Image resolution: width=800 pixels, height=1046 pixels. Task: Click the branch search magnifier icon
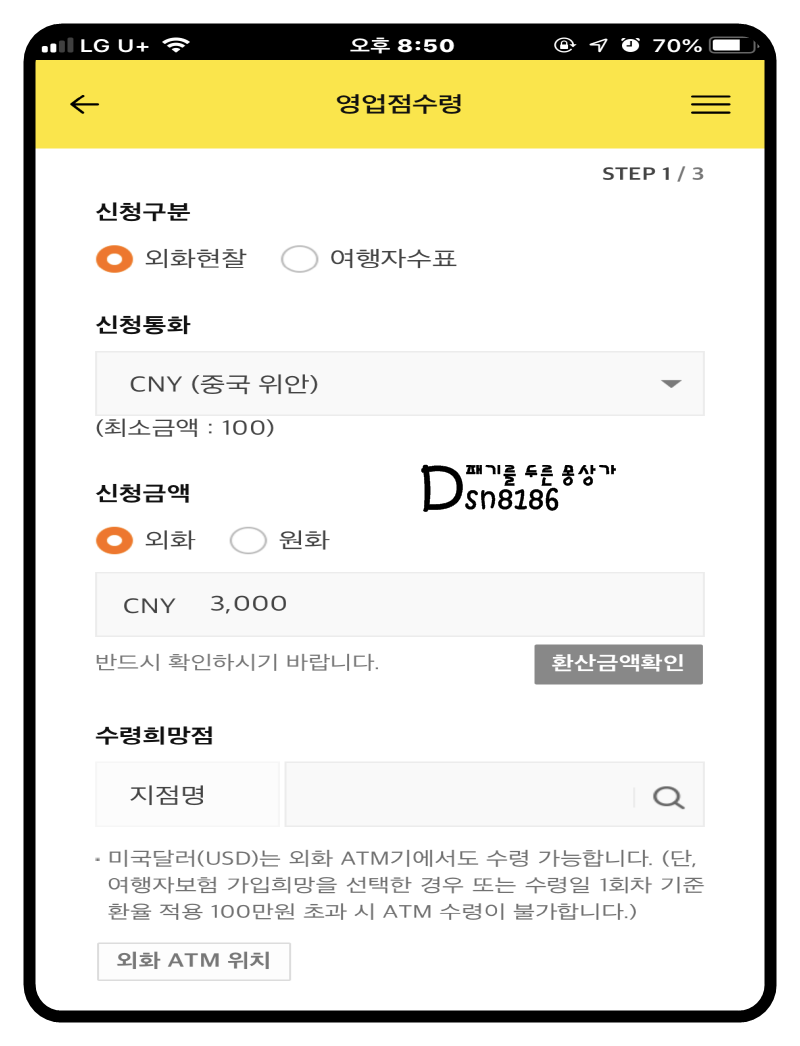point(672,795)
